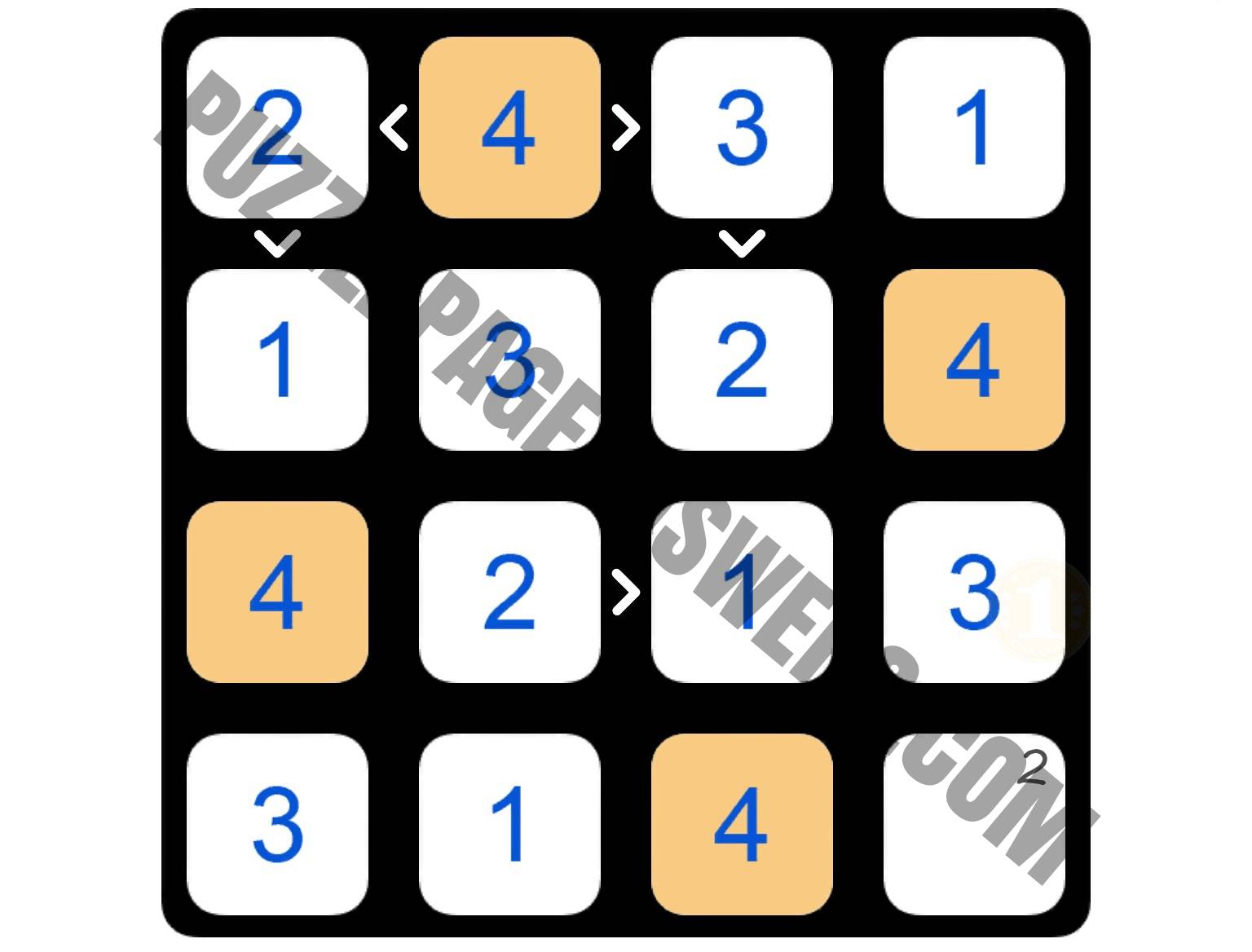The width and height of the screenshot is (1252, 952).
Task: Select the orange 4 cell in the top row
Action: (x=509, y=127)
